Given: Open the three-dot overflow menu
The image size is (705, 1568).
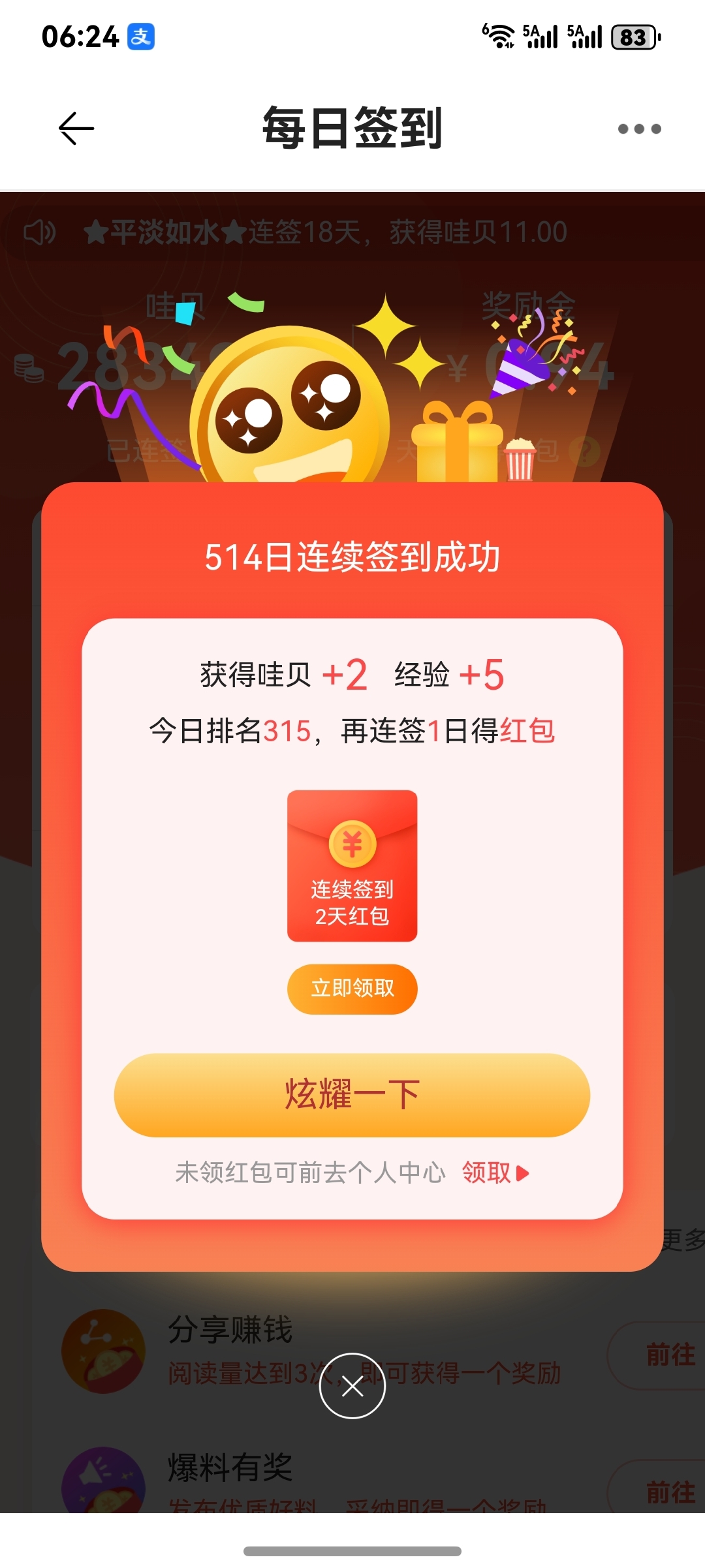Looking at the screenshot, I should click(x=639, y=129).
